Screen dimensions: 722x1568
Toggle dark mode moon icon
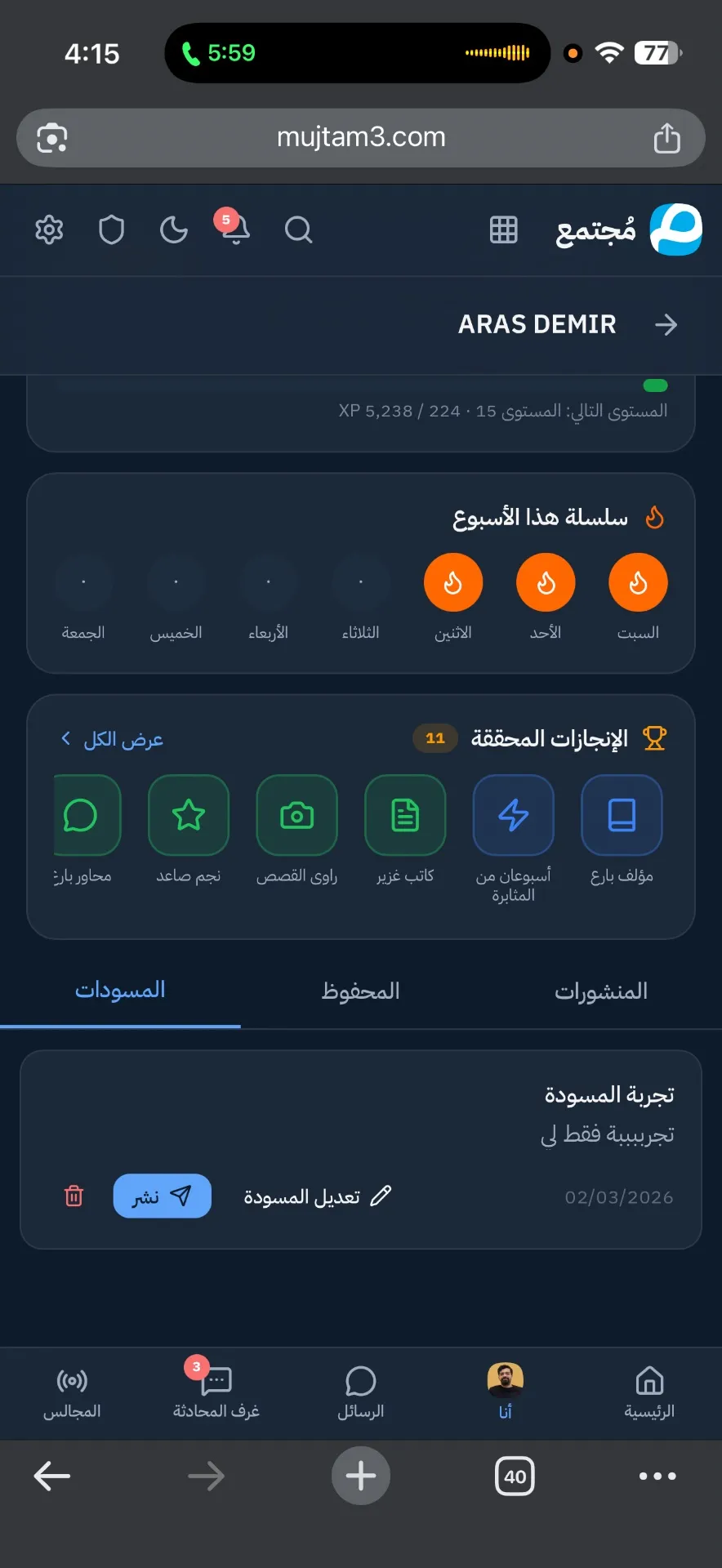pyautogui.click(x=173, y=230)
